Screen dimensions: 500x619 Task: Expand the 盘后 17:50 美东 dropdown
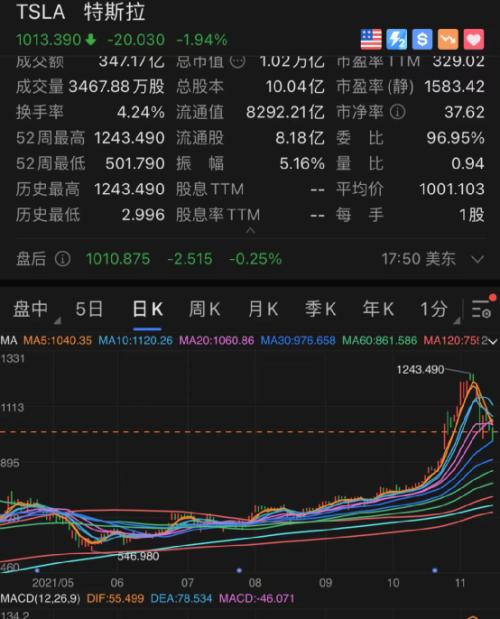(478, 259)
